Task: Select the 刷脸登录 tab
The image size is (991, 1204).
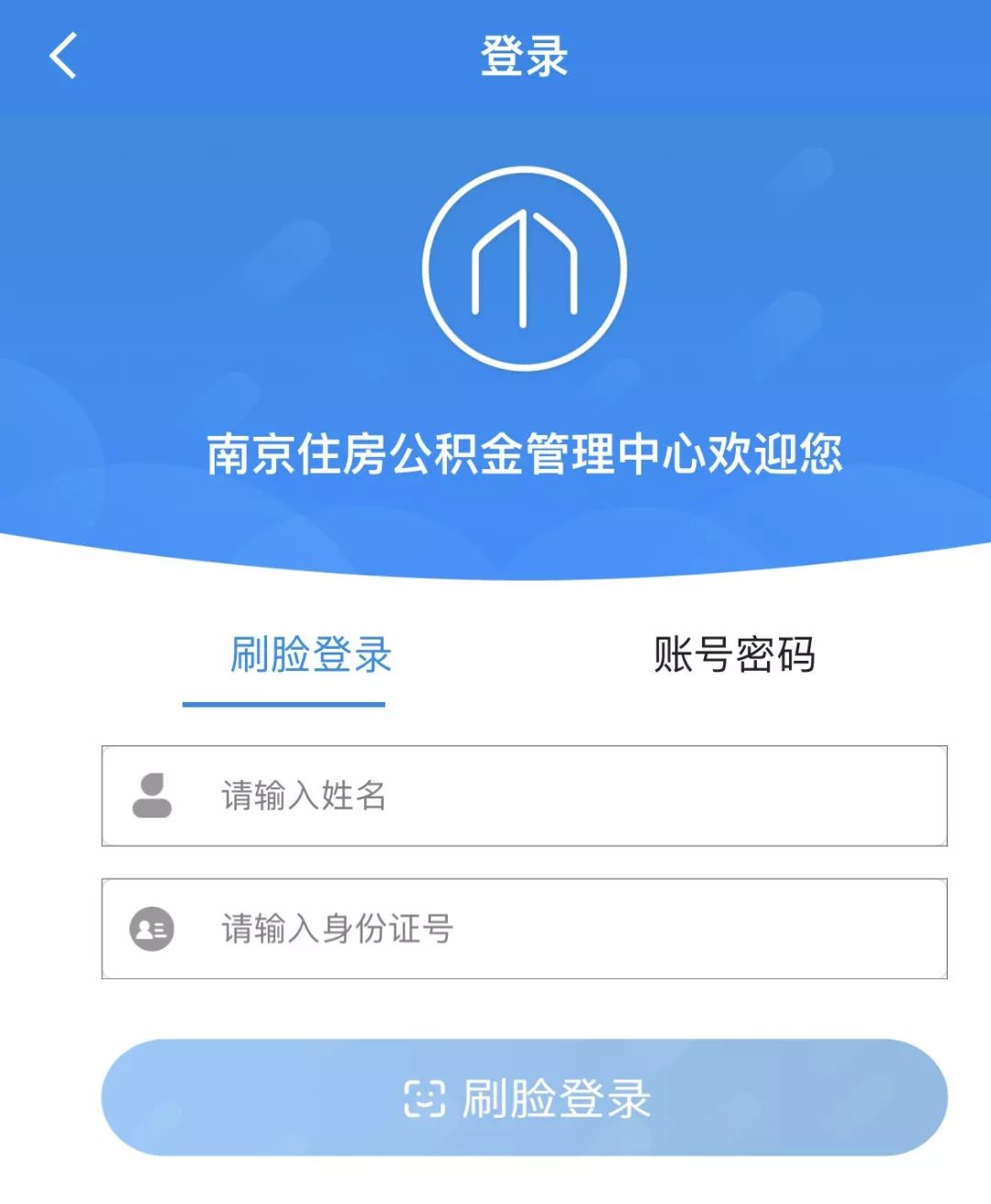Action: click(x=310, y=653)
